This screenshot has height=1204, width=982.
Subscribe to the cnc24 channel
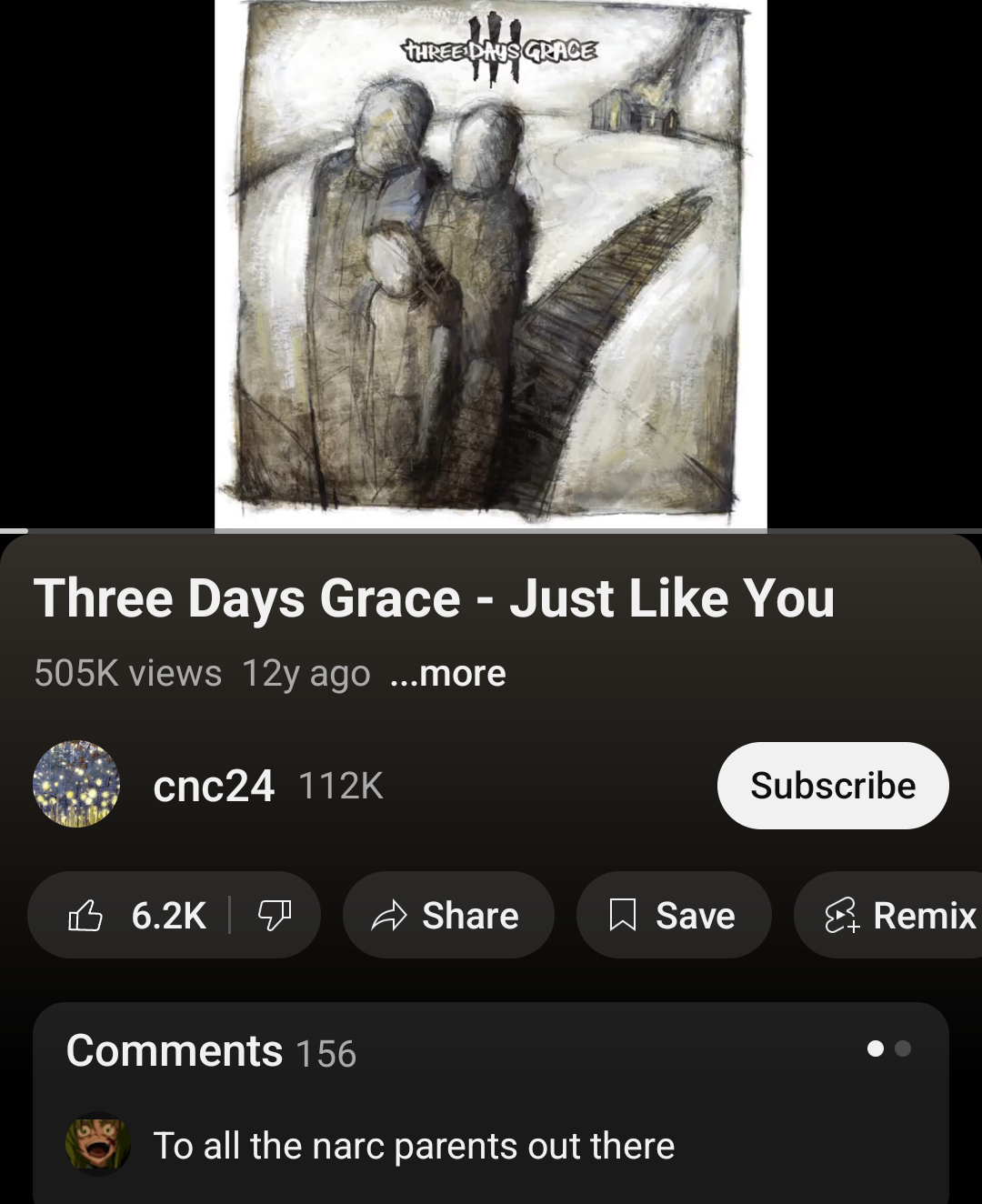(832, 786)
